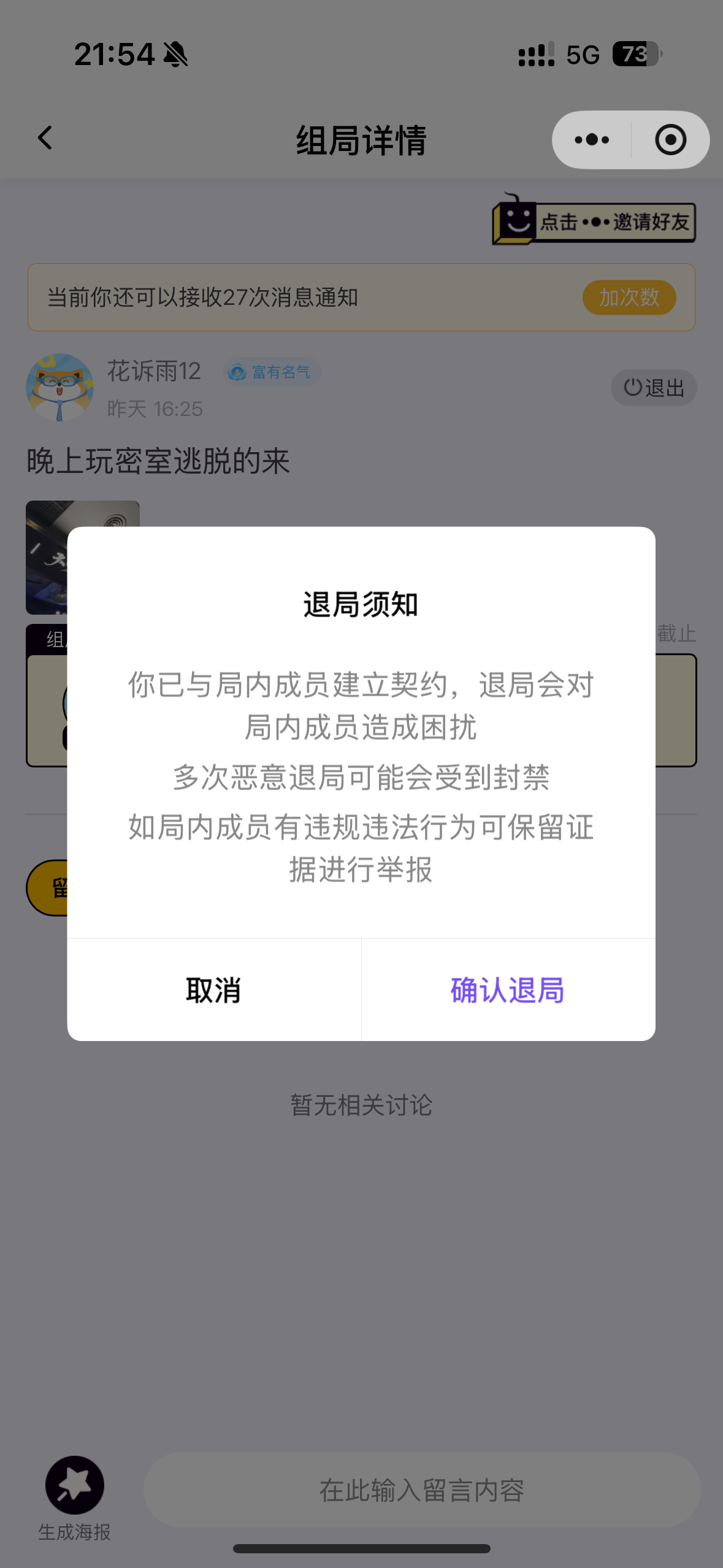Open the mini-program more options (•••)
This screenshot has width=723, height=1568.
coord(591,139)
